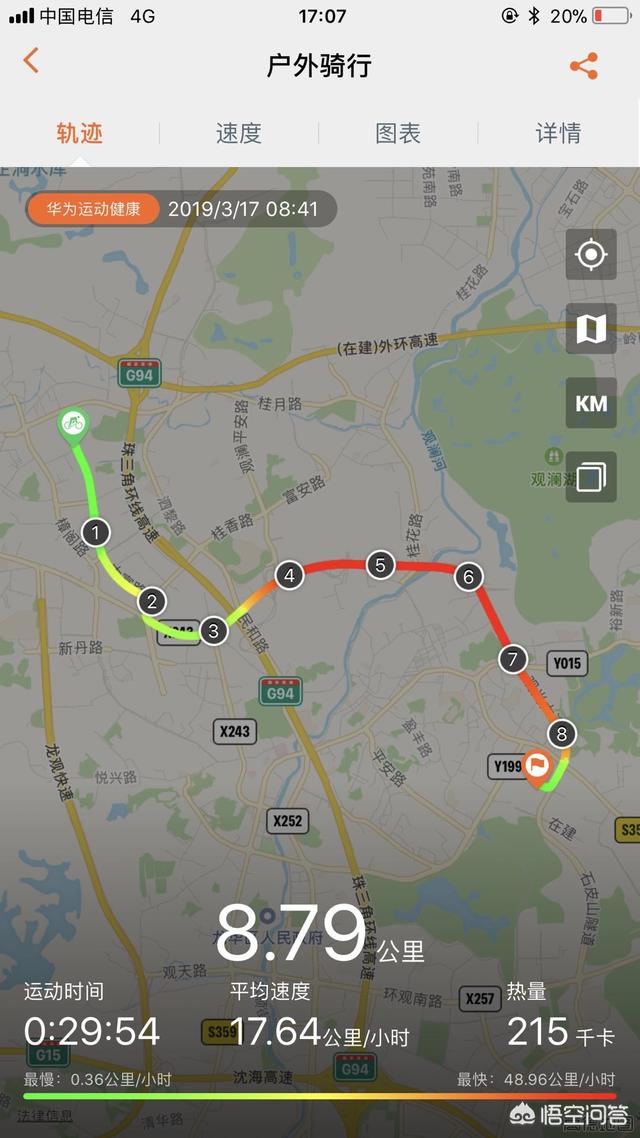Go back with the orange arrow
Screen dimensions: 640x1138
31,61
